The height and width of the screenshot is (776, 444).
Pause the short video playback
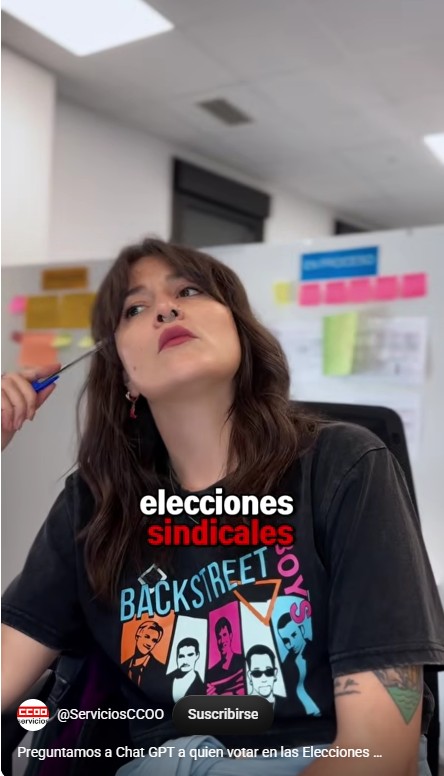tap(222, 346)
